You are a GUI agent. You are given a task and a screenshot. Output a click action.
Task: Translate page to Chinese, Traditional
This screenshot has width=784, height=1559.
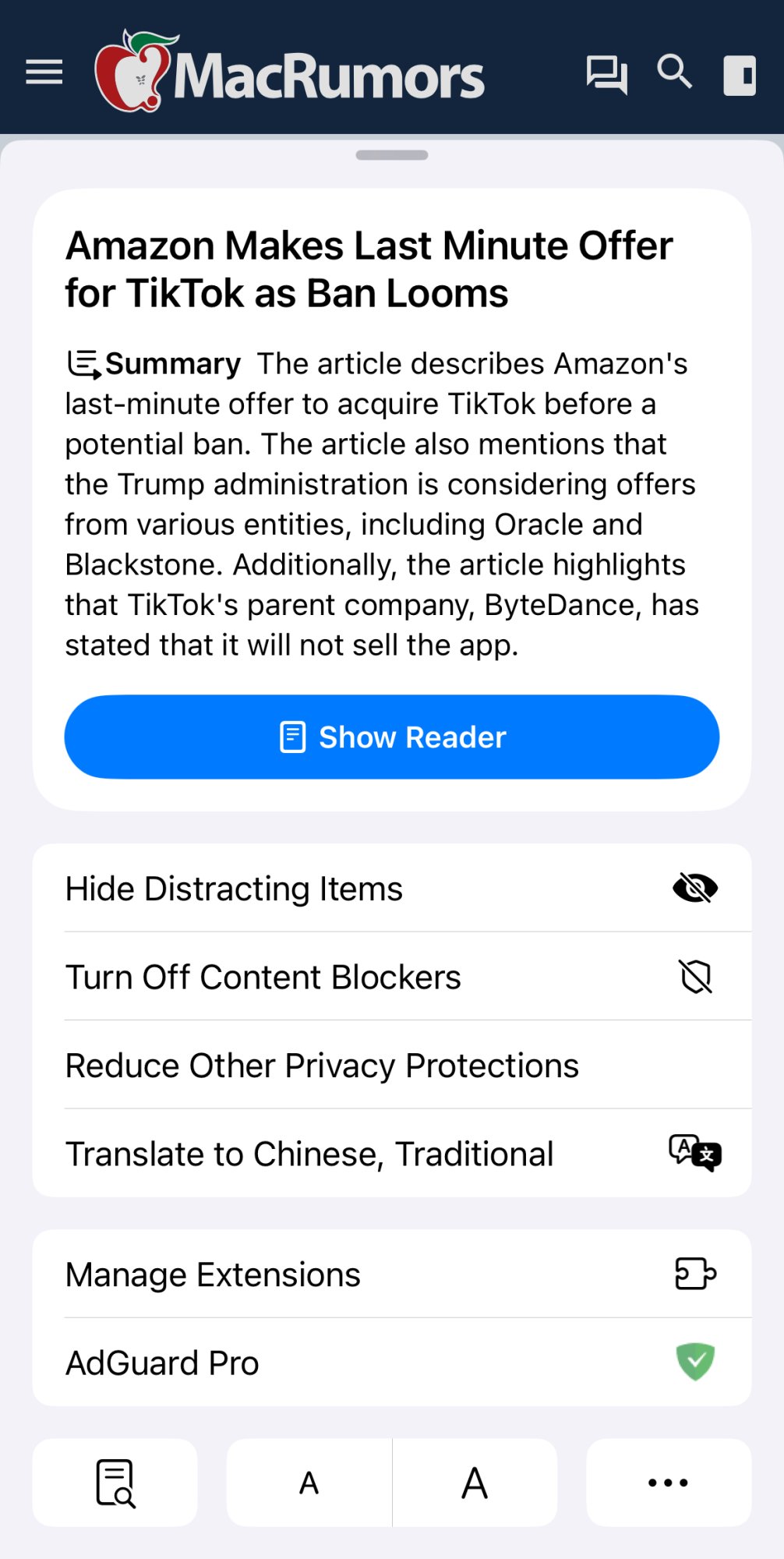pyautogui.click(x=391, y=1154)
